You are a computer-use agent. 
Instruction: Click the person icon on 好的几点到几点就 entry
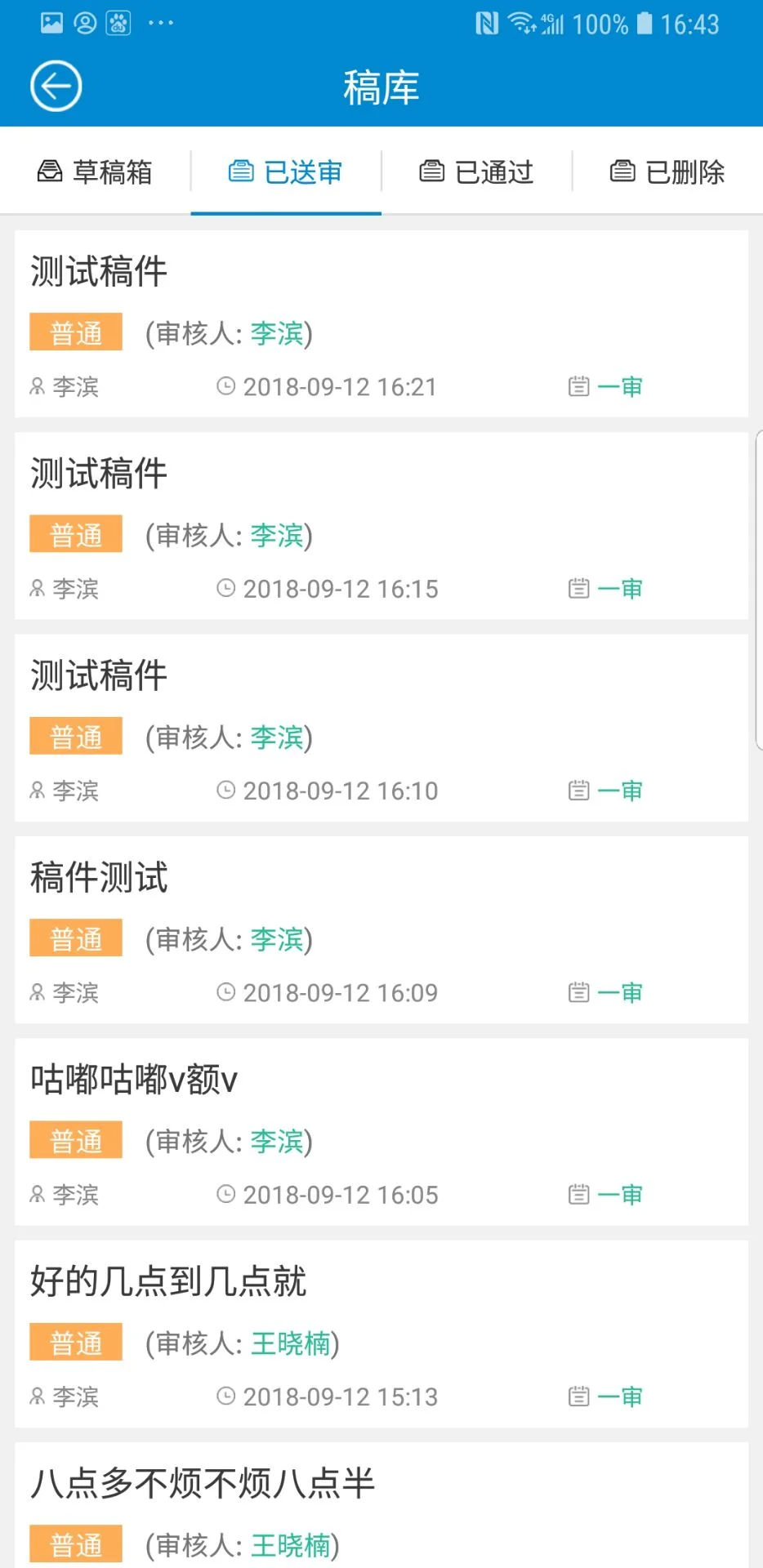pyautogui.click(x=36, y=1396)
